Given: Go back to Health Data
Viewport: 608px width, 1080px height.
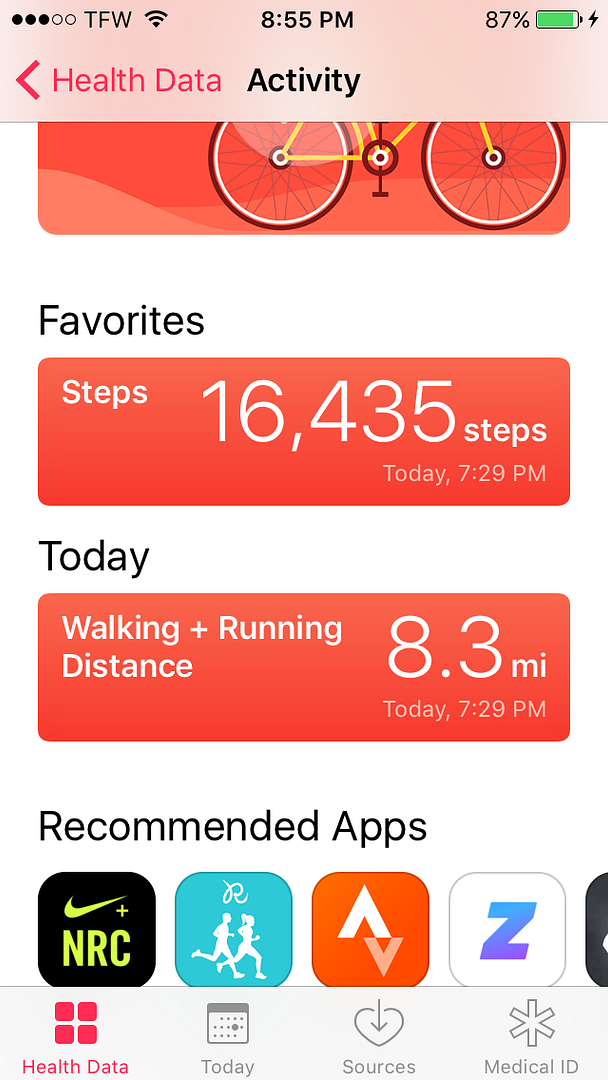Looking at the screenshot, I should click(118, 81).
